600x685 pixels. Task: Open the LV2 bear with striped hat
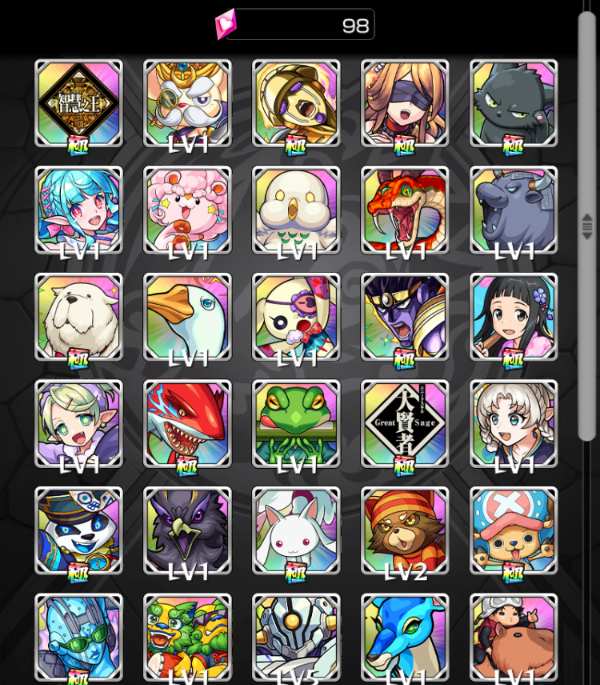(405, 531)
